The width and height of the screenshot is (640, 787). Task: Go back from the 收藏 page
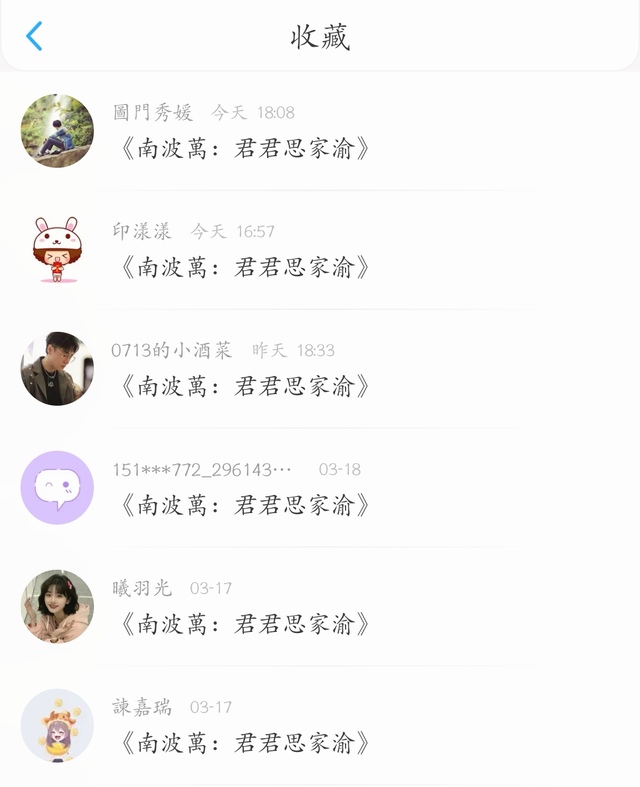(34, 37)
